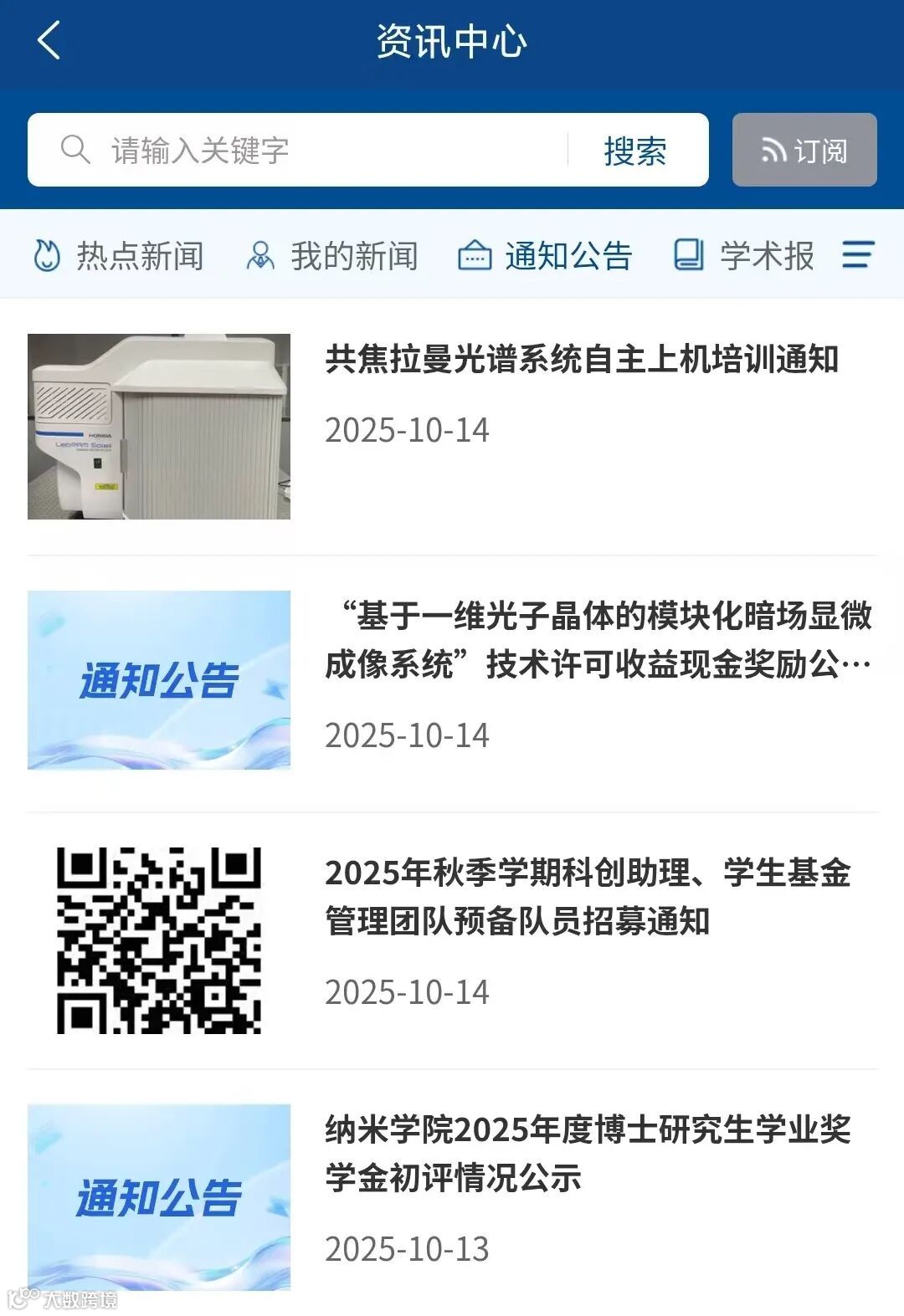Viewport: 904px width, 1316px height.
Task: Tap the magnifier icon in search bar
Action: [x=75, y=149]
